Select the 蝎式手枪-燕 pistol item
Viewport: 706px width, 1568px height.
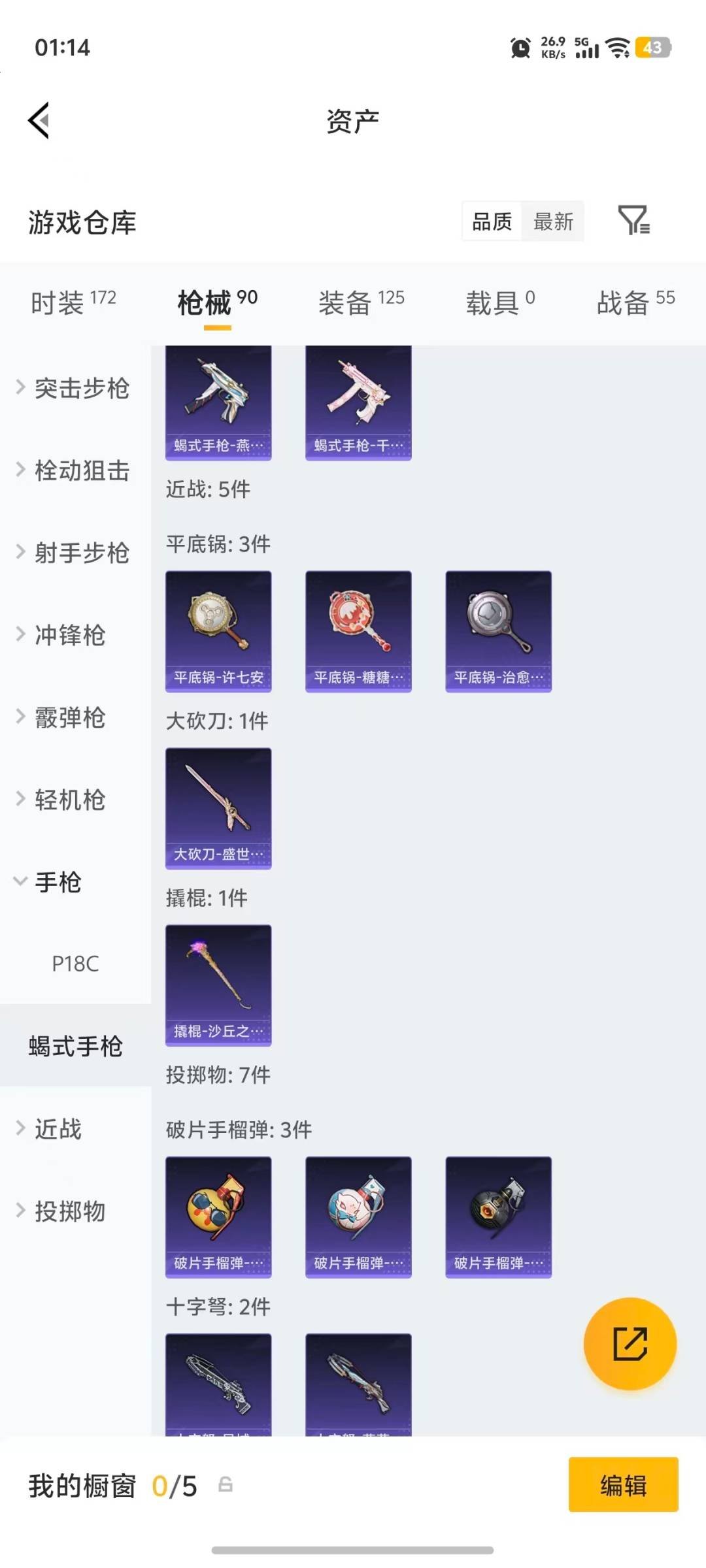(x=218, y=399)
